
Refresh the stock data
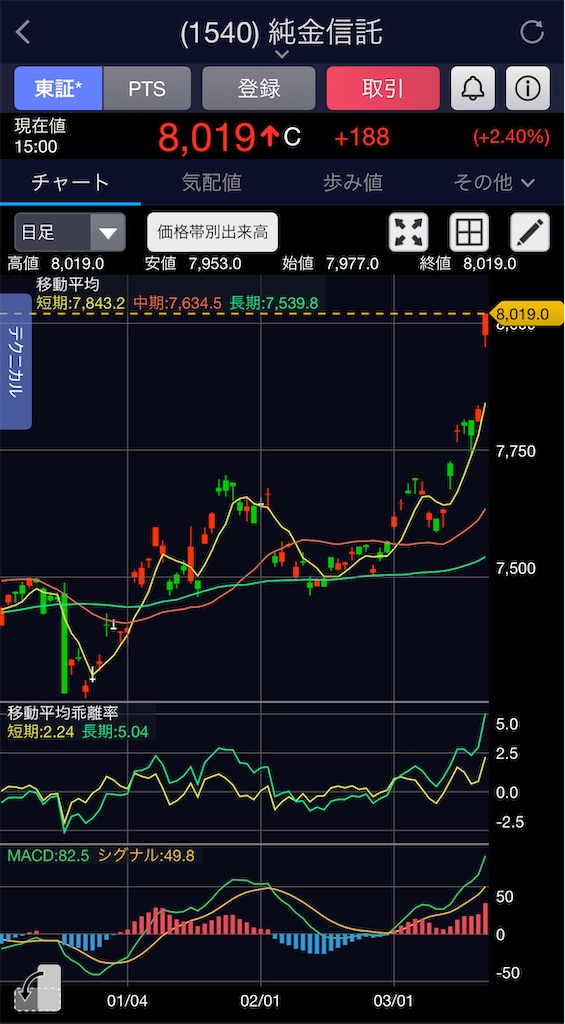click(x=532, y=32)
